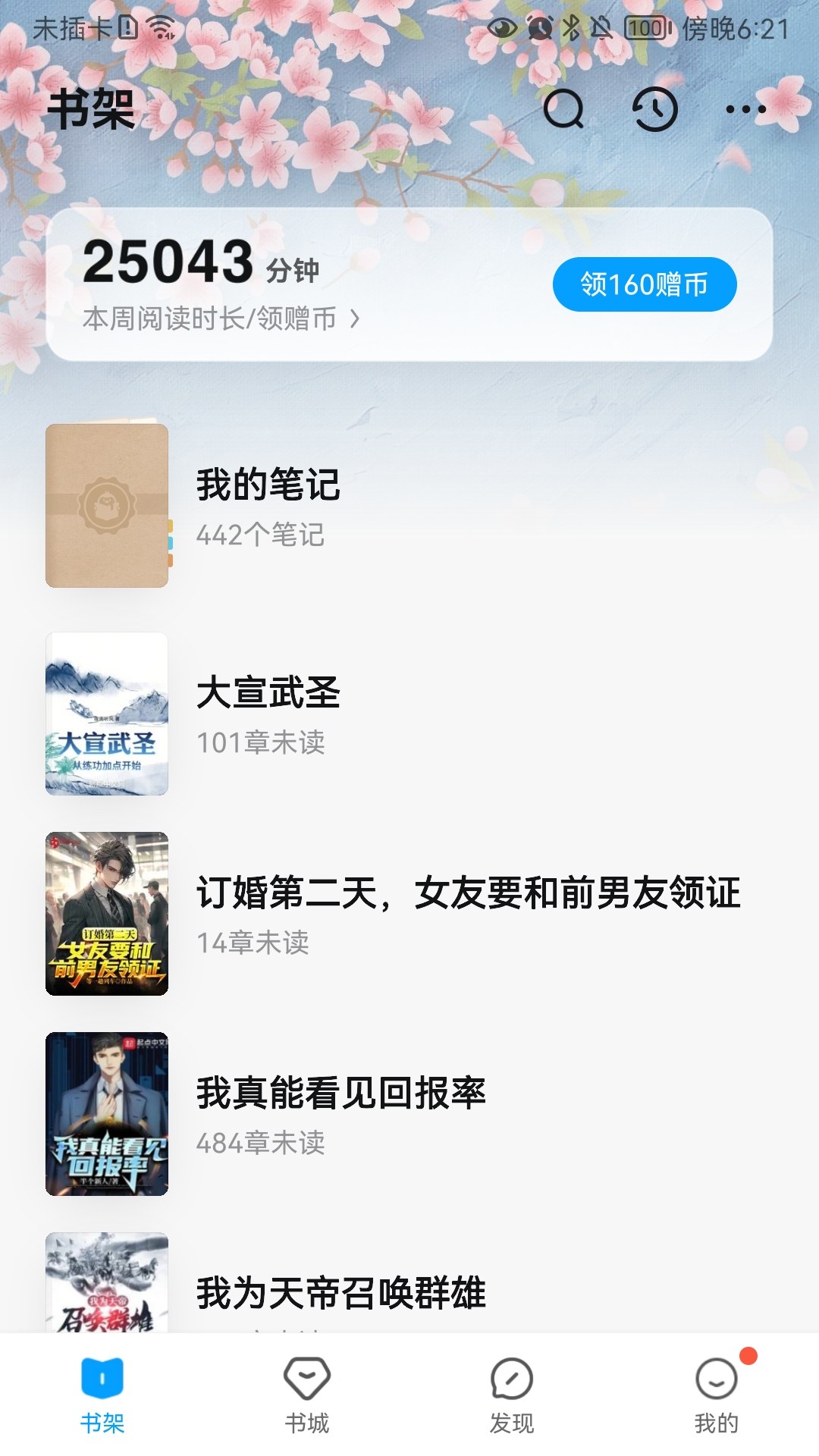This screenshot has width=819, height=1456.
Task: Open the three-dot overflow menu
Action: 745,110
